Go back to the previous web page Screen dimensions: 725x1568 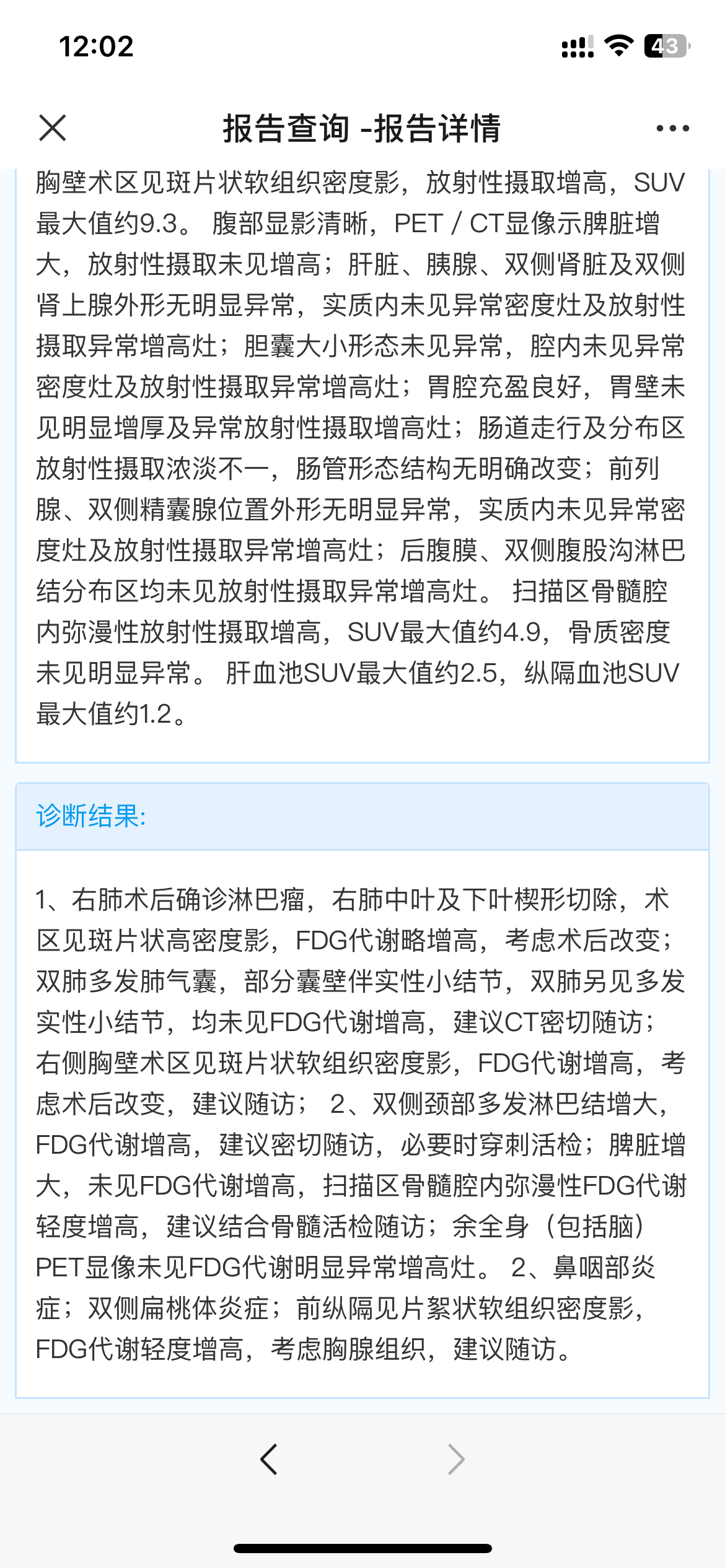point(268,1460)
